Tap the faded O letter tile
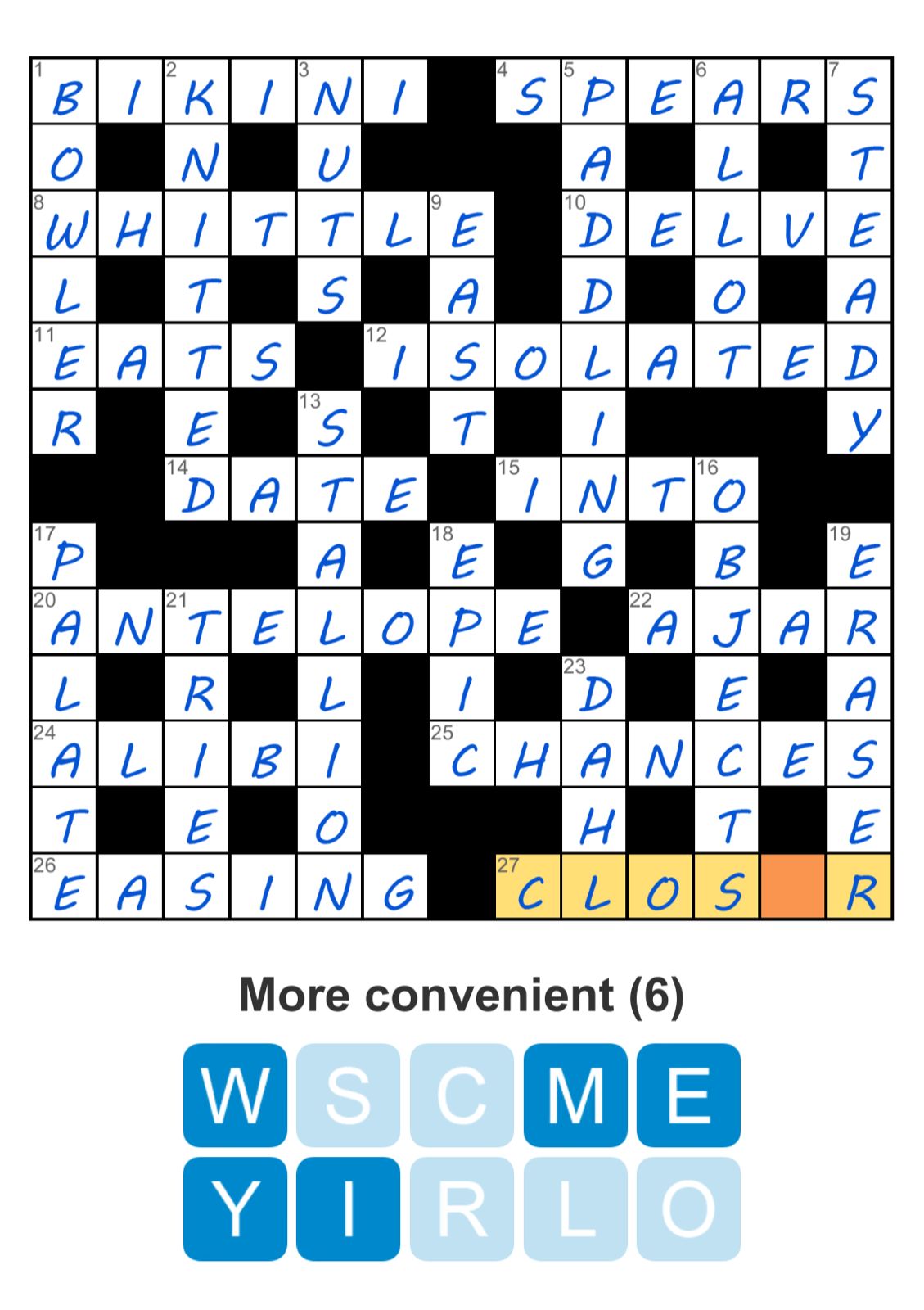This screenshot has width=924, height=1310. [x=688, y=1208]
